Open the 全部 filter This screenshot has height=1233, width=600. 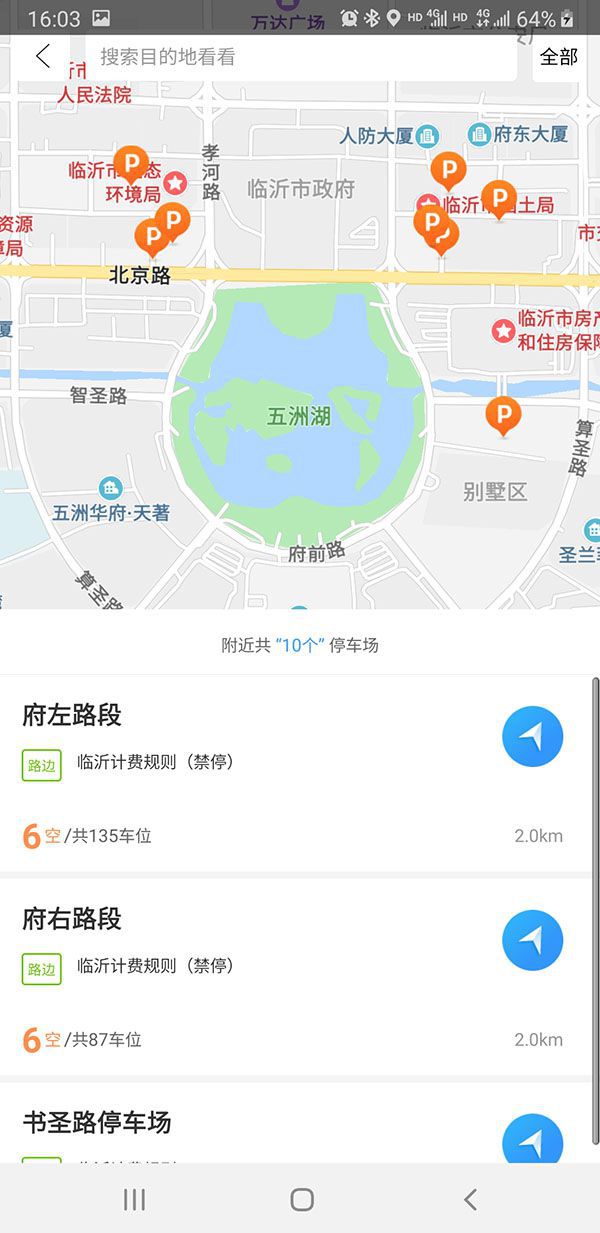click(558, 57)
